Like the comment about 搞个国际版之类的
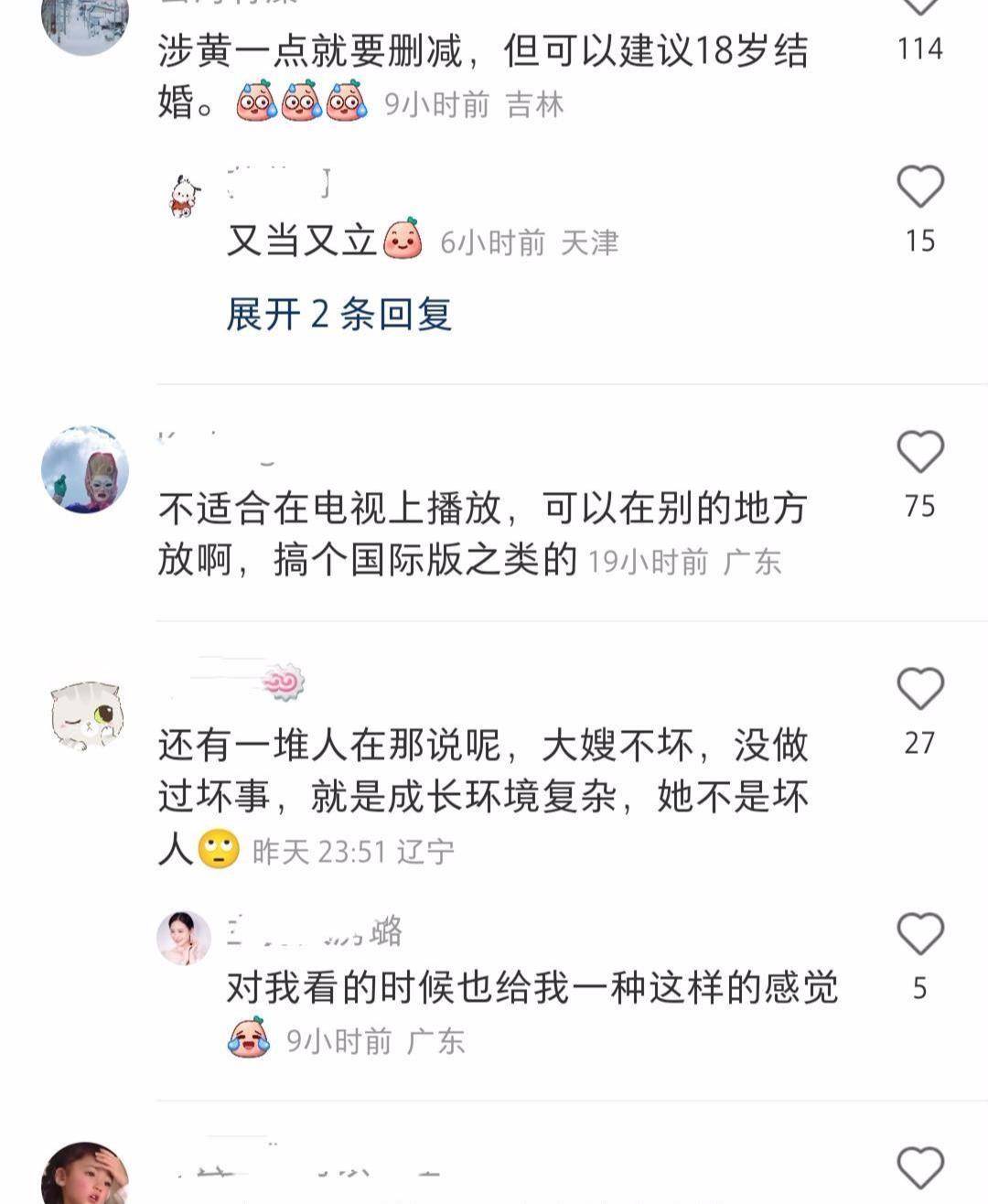Viewport: 988px width, 1204px height. pyautogui.click(x=919, y=453)
